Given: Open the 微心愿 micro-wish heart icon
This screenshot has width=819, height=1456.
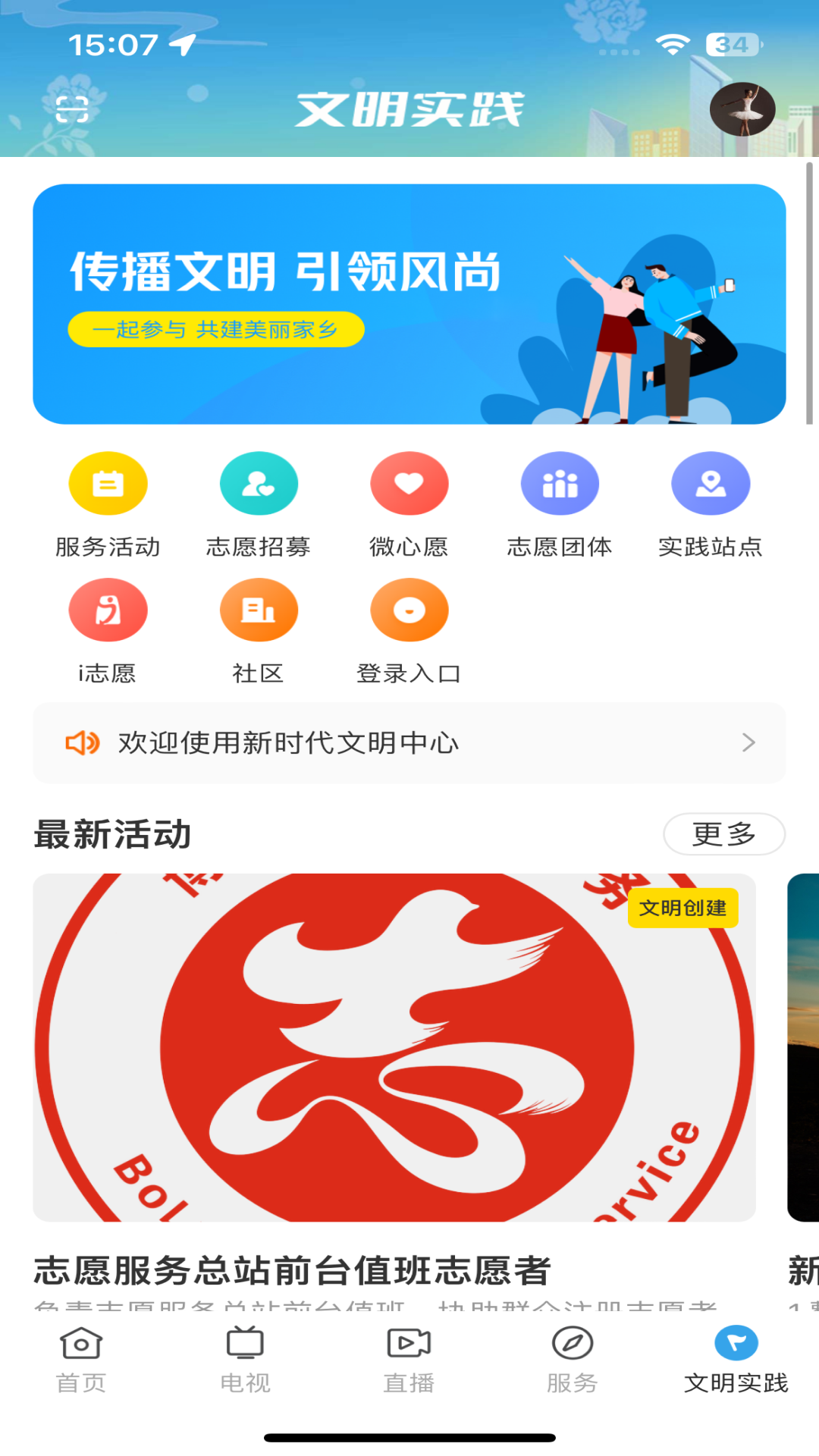Looking at the screenshot, I should 409,483.
